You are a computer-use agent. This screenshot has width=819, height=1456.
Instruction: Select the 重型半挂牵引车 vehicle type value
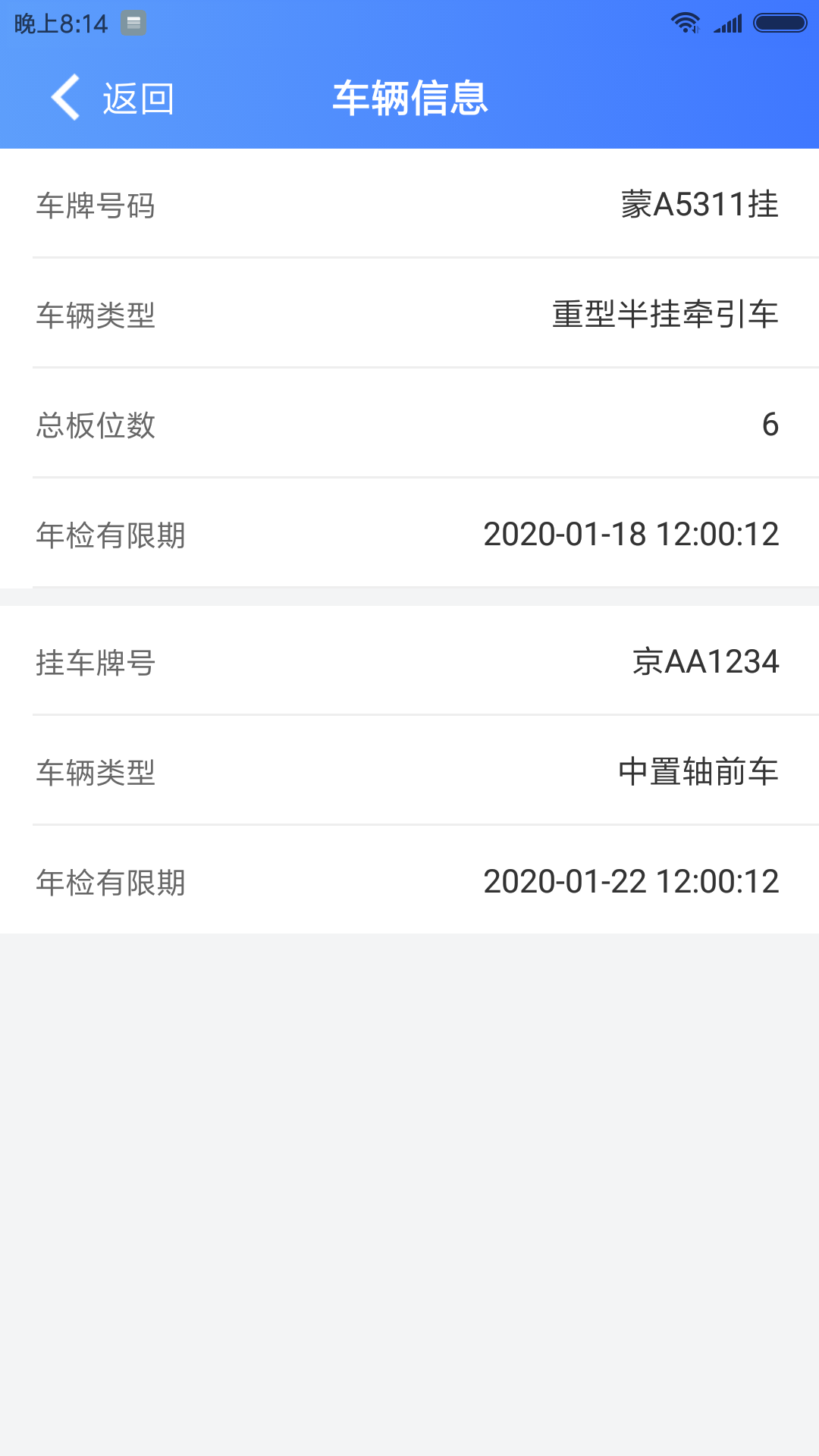click(665, 316)
